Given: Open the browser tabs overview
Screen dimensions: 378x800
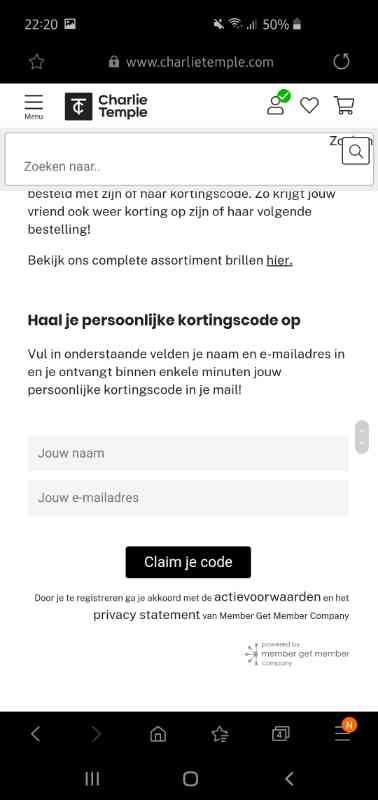Looking at the screenshot, I should (x=281, y=734).
